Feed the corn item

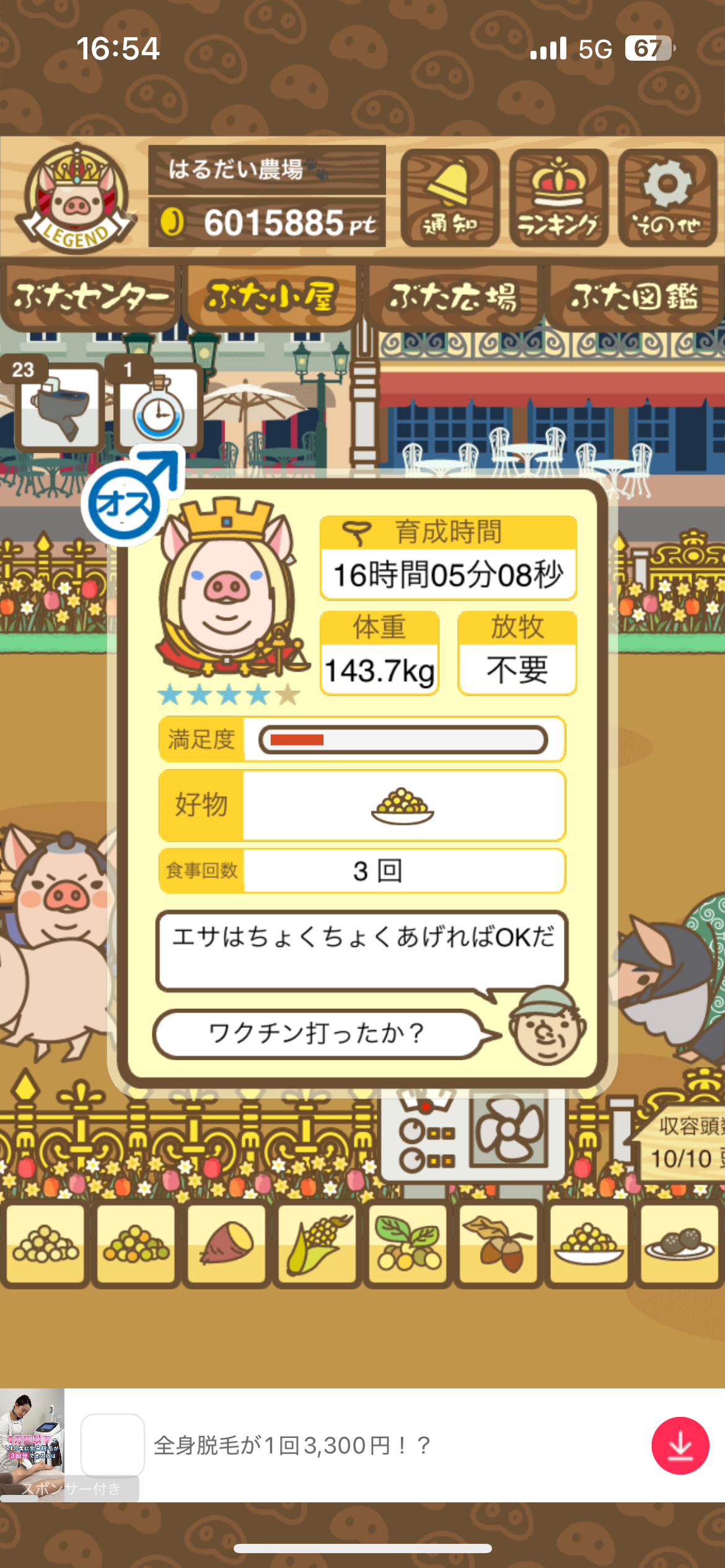(x=317, y=1244)
